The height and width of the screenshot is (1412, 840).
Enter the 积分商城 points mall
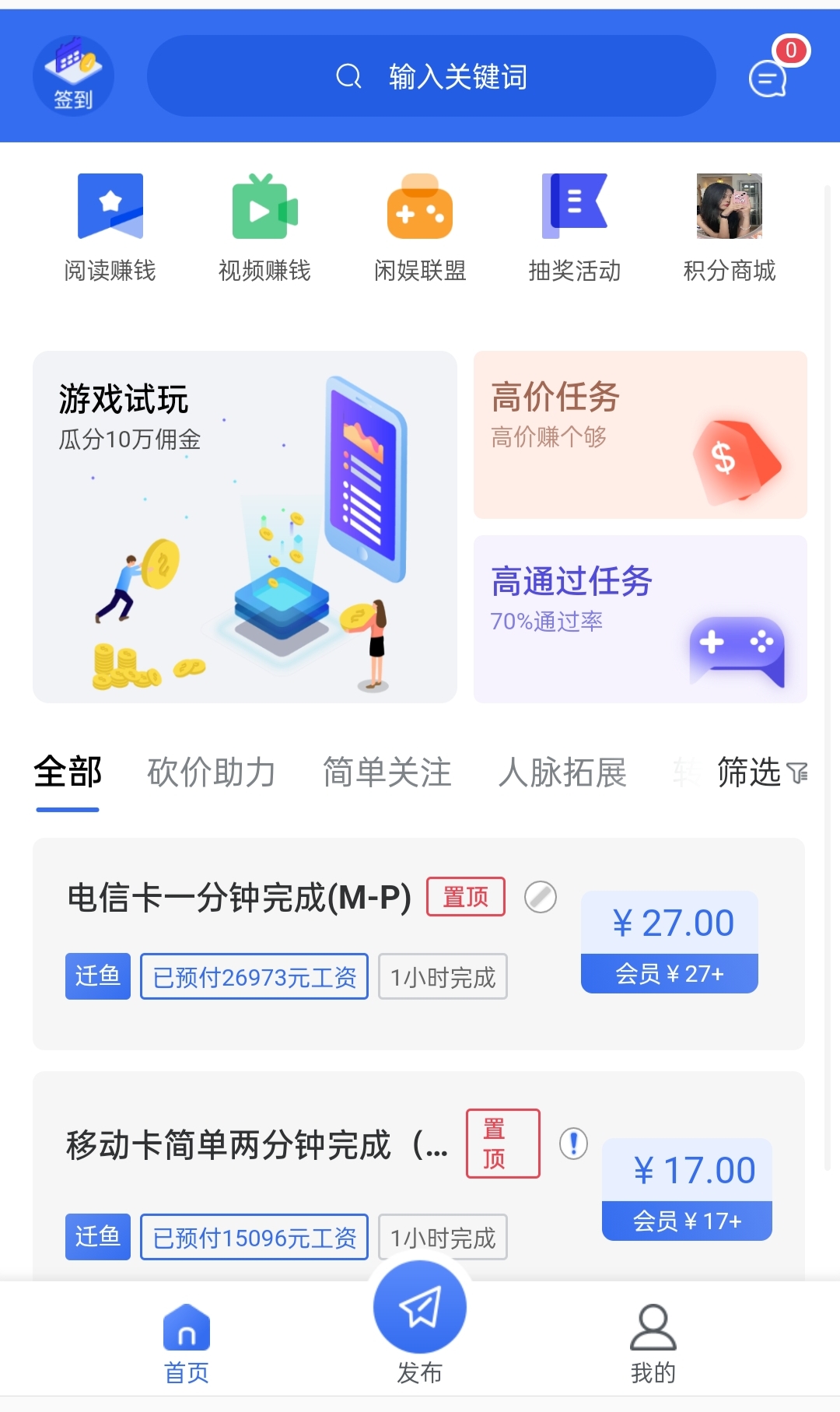(728, 226)
